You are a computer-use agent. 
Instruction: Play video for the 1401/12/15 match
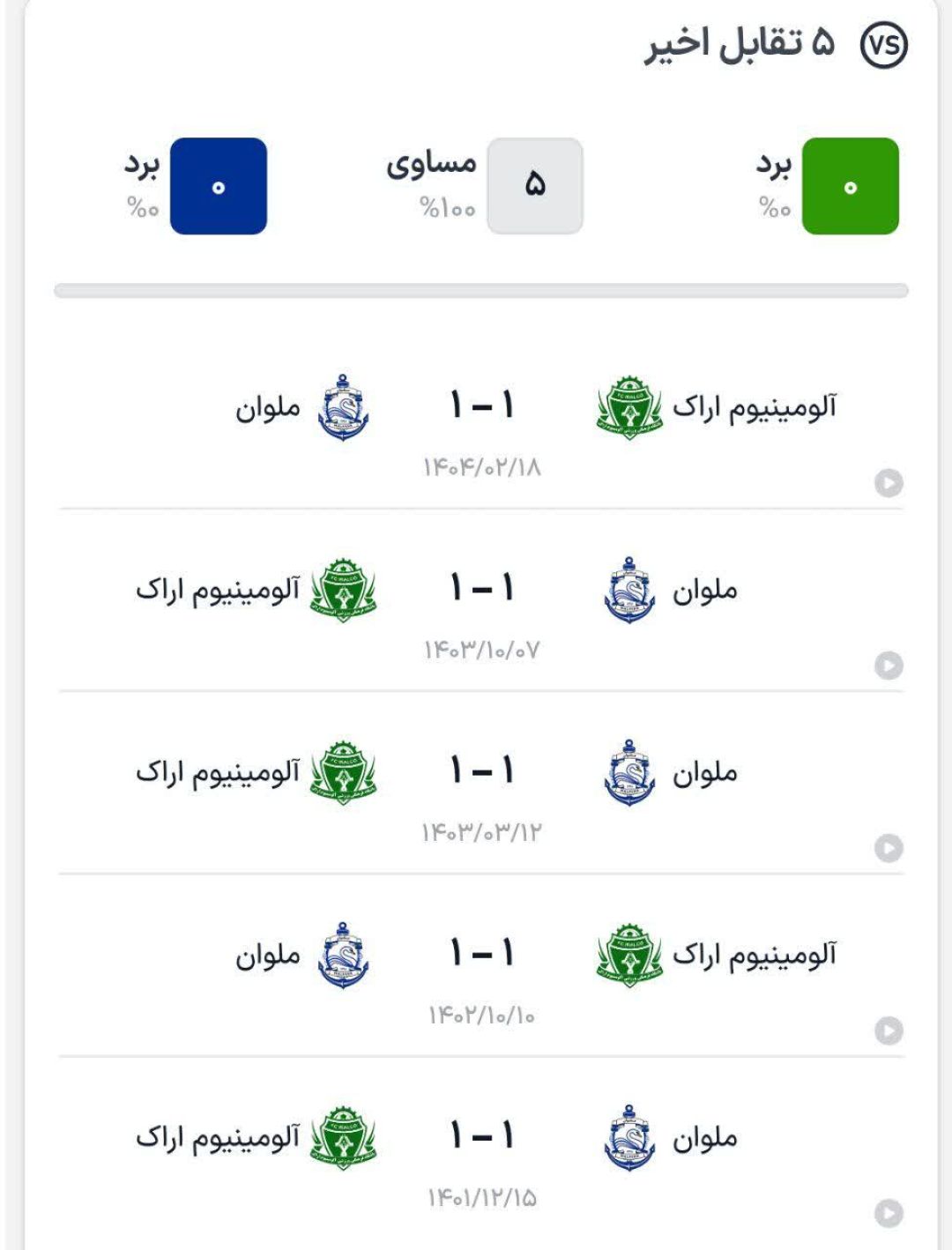tap(889, 1213)
